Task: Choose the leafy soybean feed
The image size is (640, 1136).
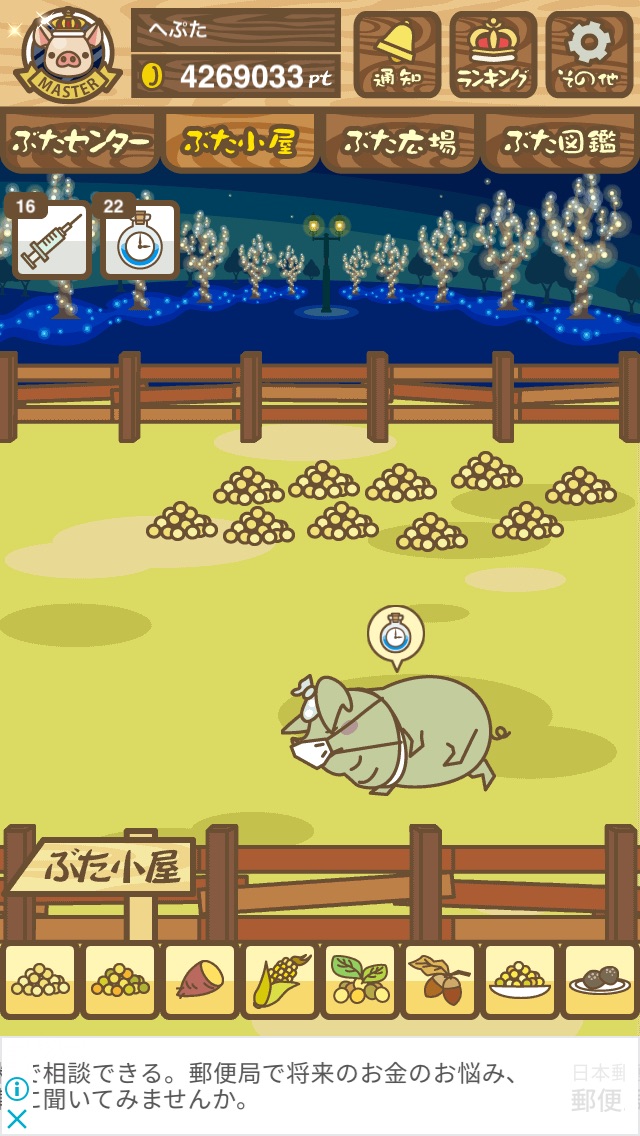Action: (x=360, y=980)
